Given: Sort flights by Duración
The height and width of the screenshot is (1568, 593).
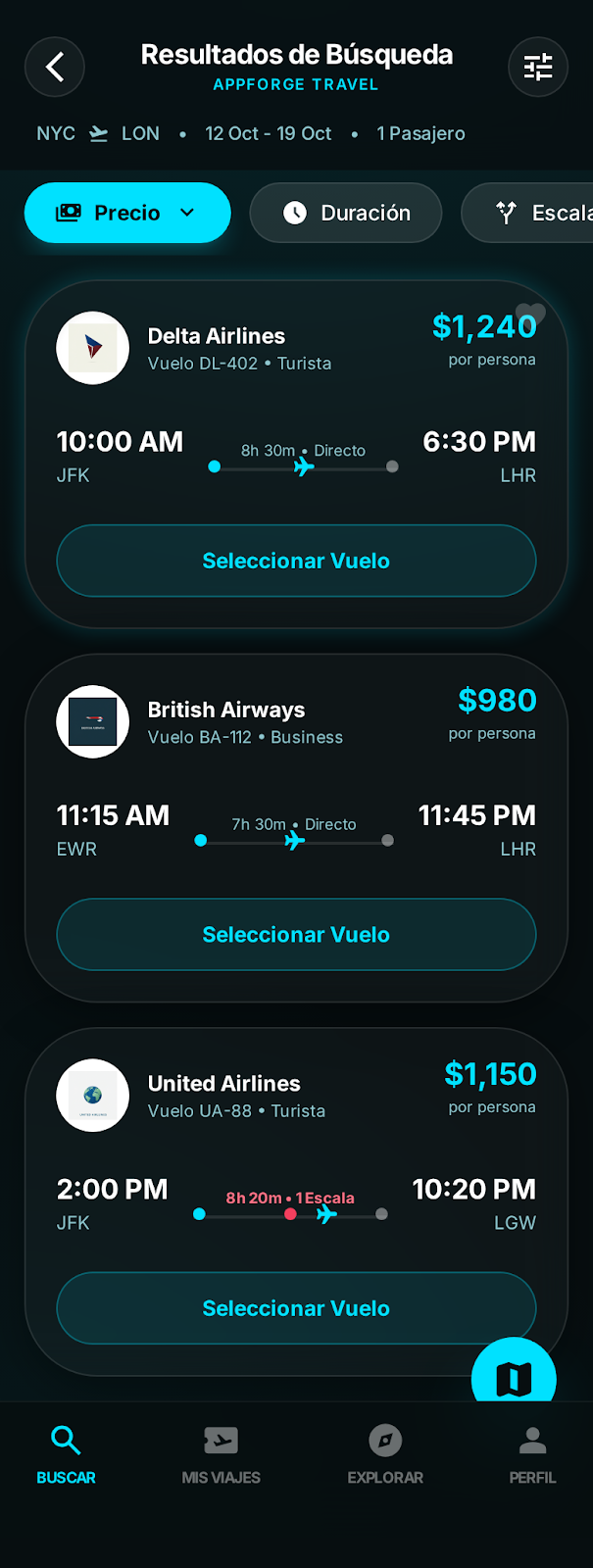Looking at the screenshot, I should 346,213.
